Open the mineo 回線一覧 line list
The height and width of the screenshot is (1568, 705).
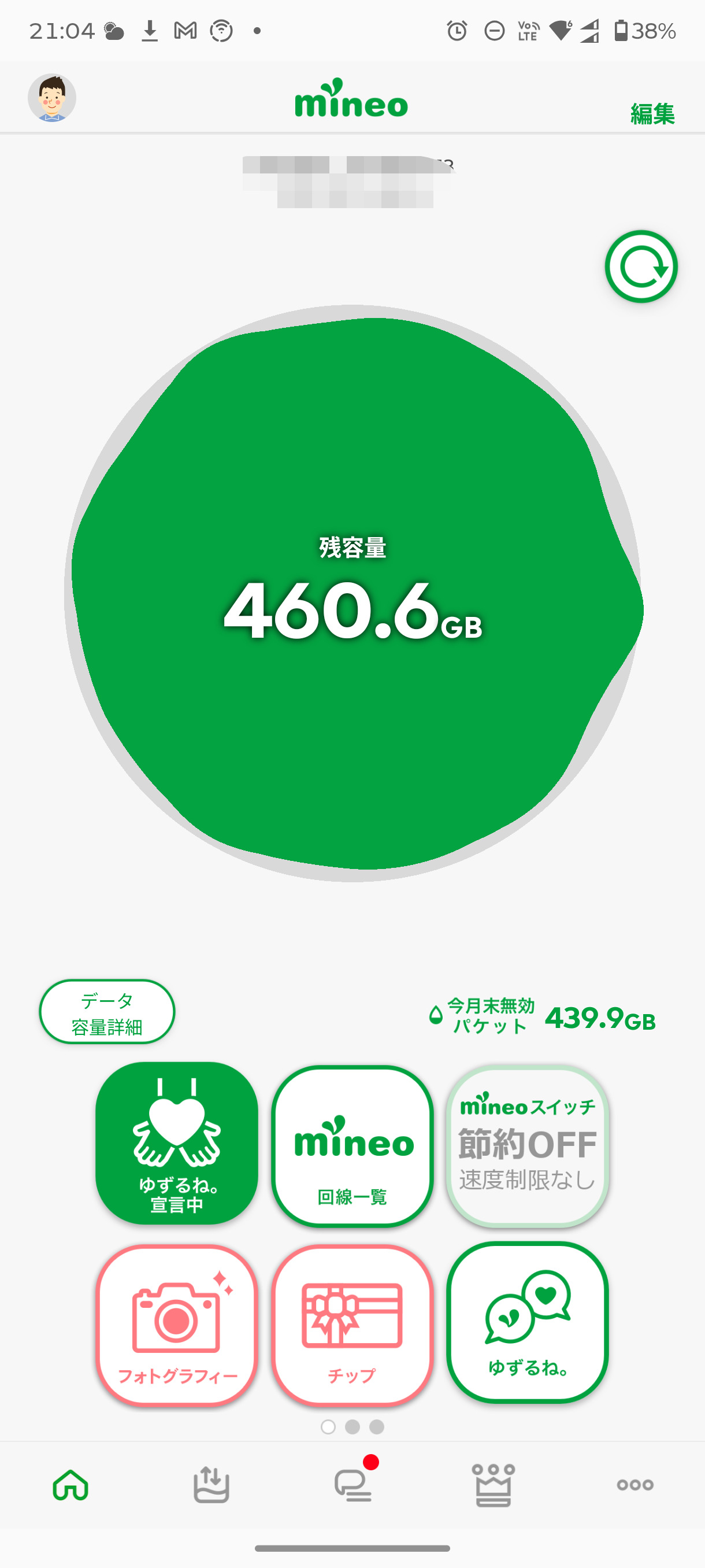(352, 1145)
